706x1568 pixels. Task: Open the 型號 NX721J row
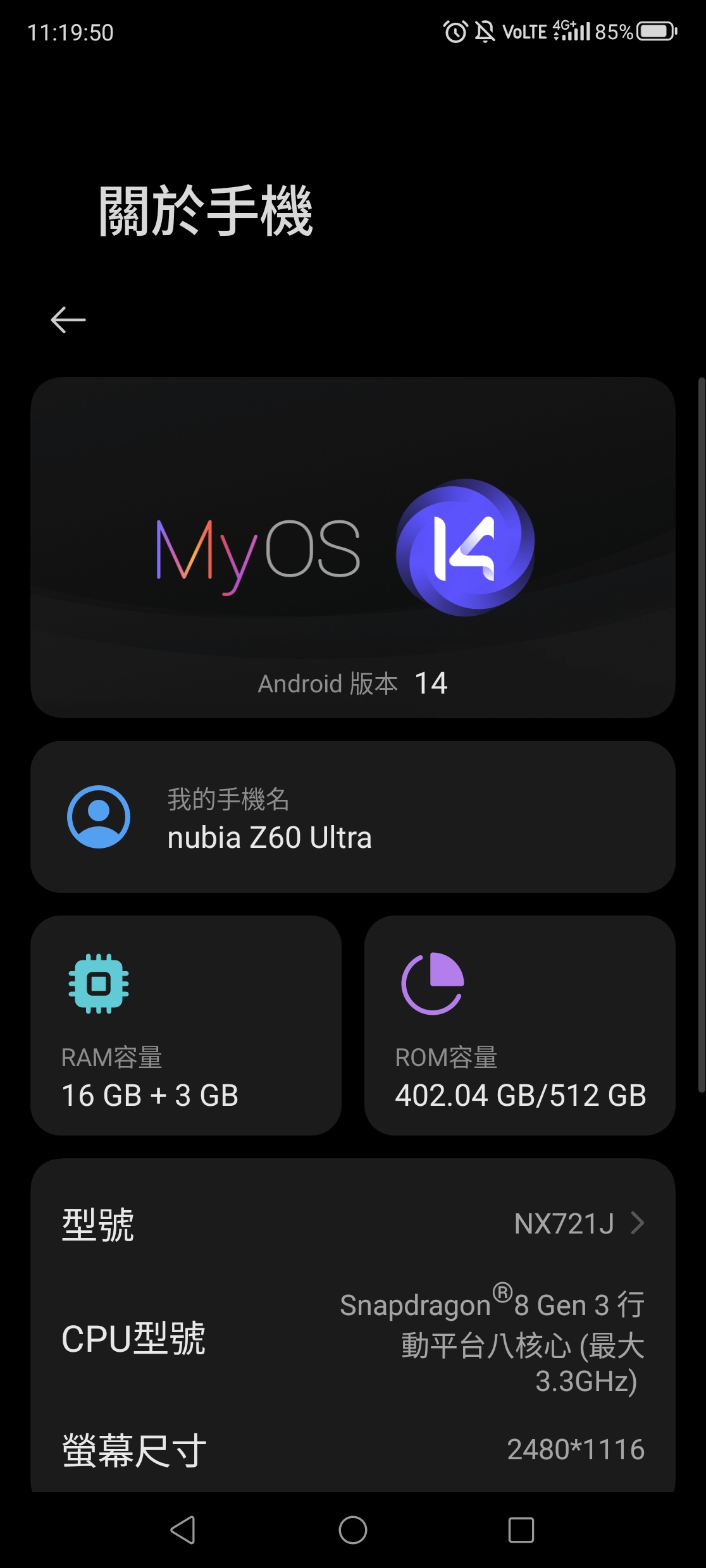tap(353, 1223)
